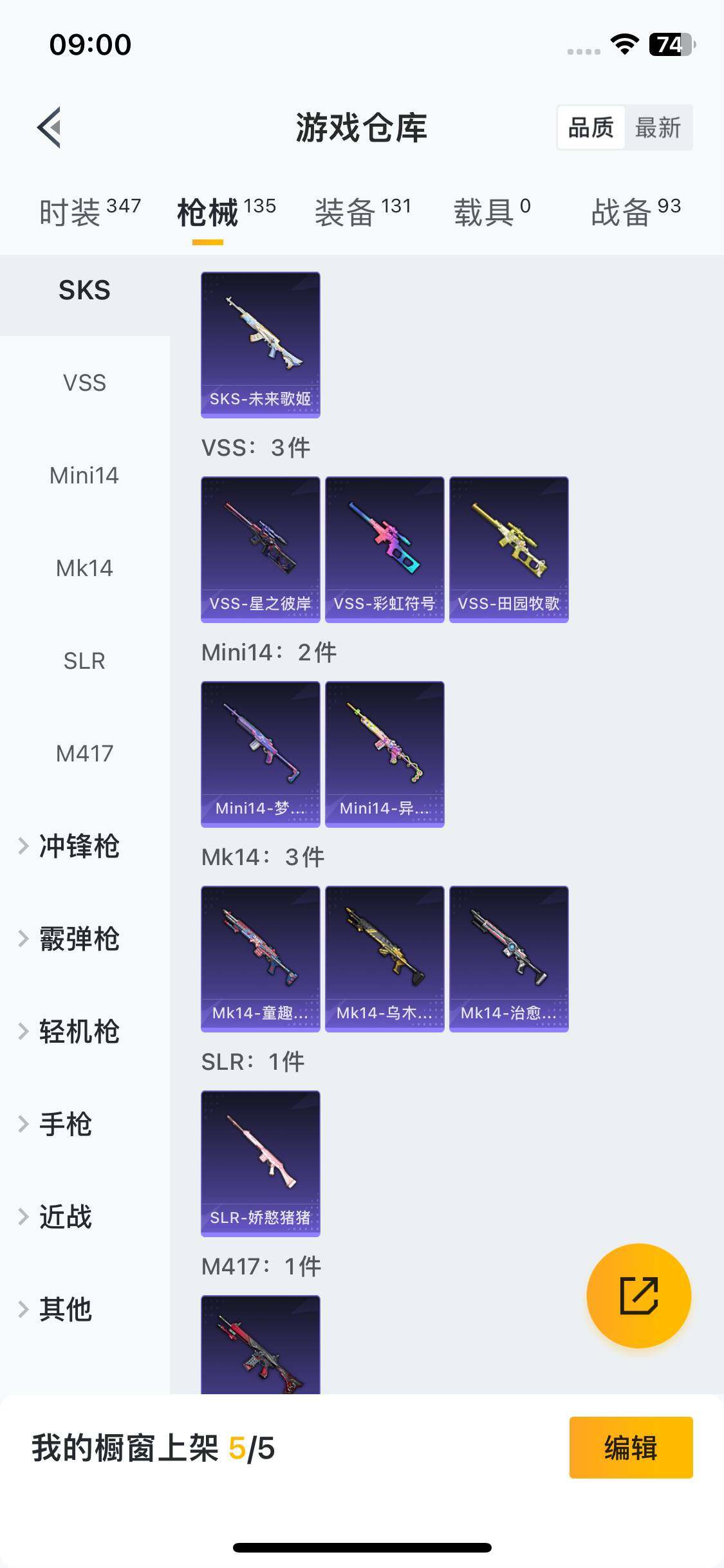The height and width of the screenshot is (1568, 724).
Task: Go back using the arrow icon
Action: 50,127
